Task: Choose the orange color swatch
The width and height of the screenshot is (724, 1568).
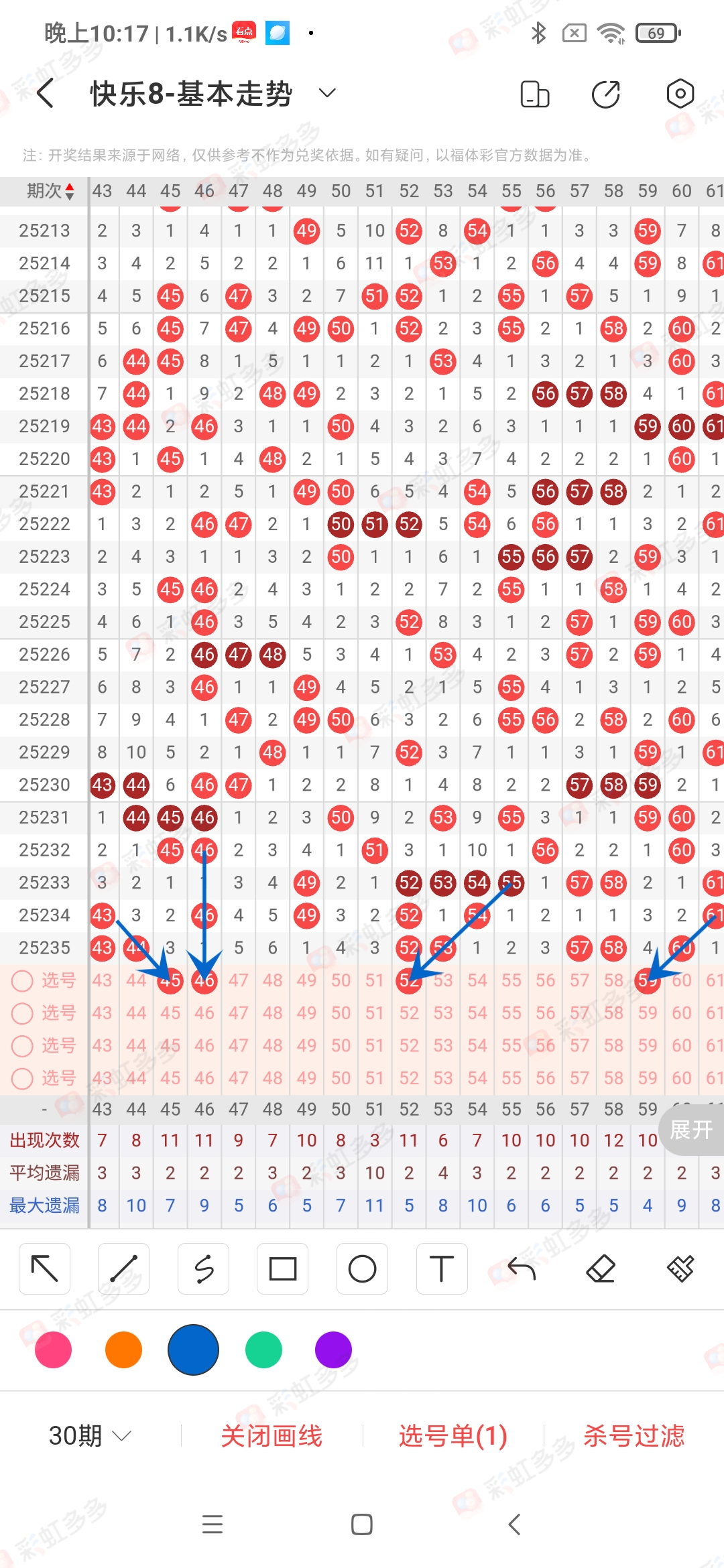Action: pyautogui.click(x=123, y=1350)
